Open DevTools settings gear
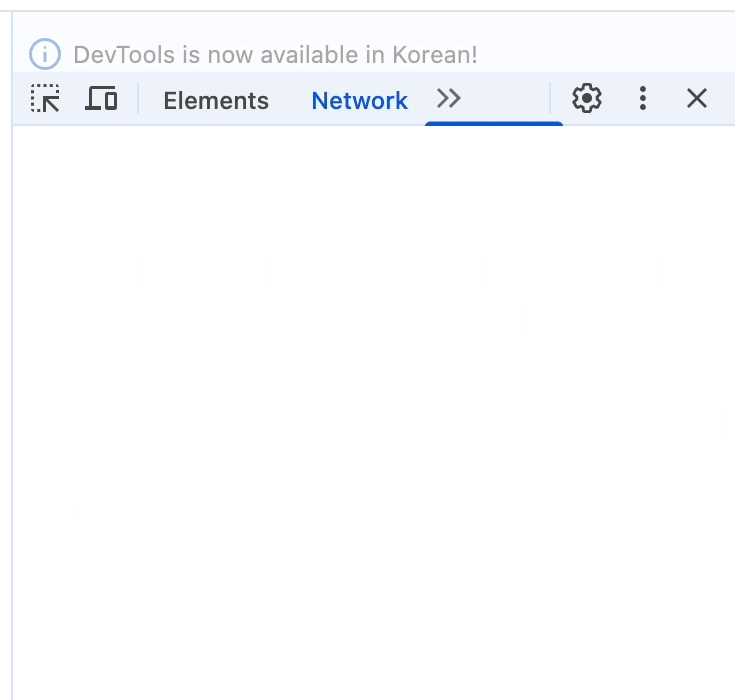This screenshot has height=700, width=735. (x=587, y=98)
